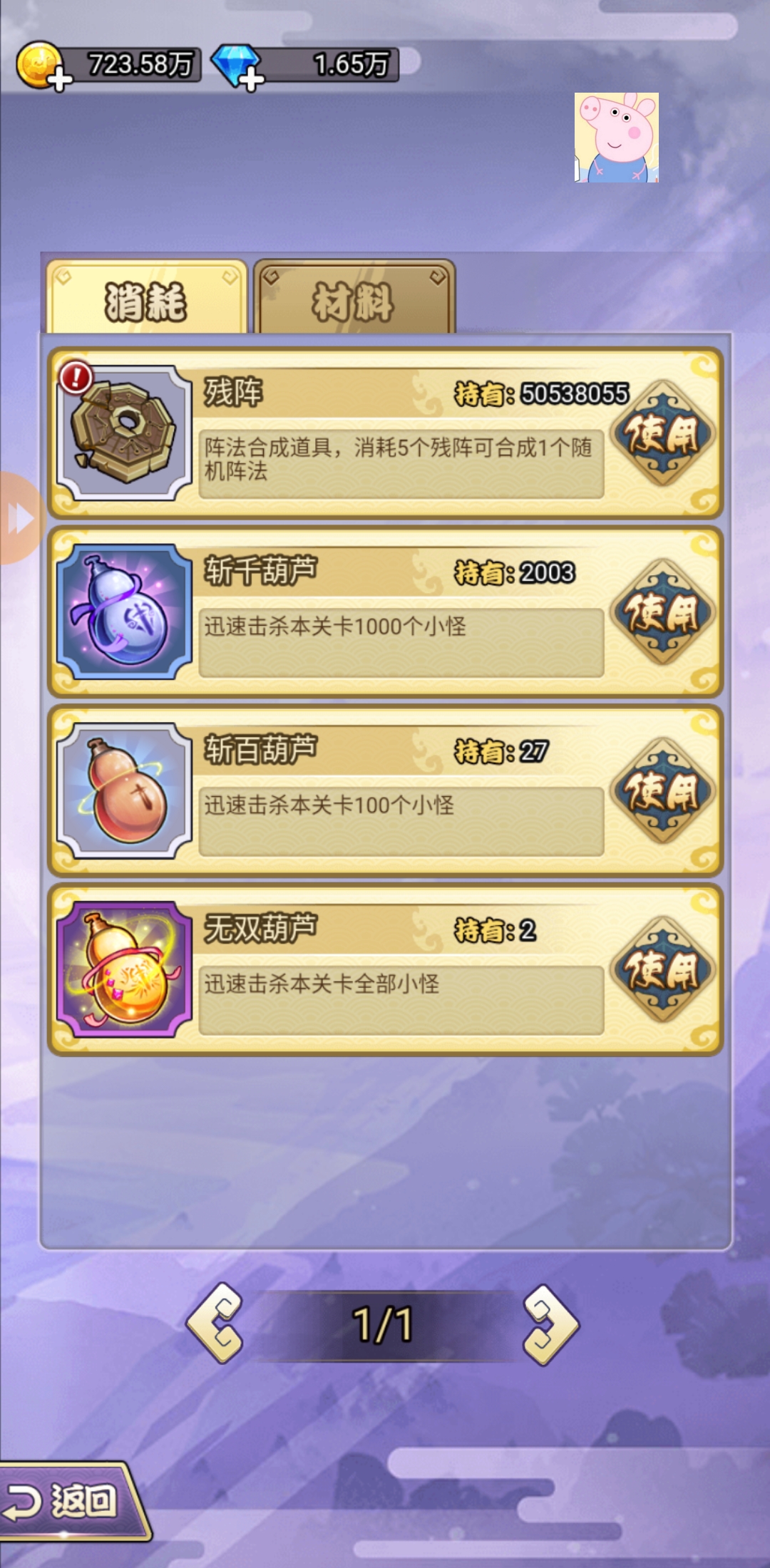Open the 残阵 item icon
Image resolution: width=770 pixels, height=1568 pixels.
(x=125, y=433)
